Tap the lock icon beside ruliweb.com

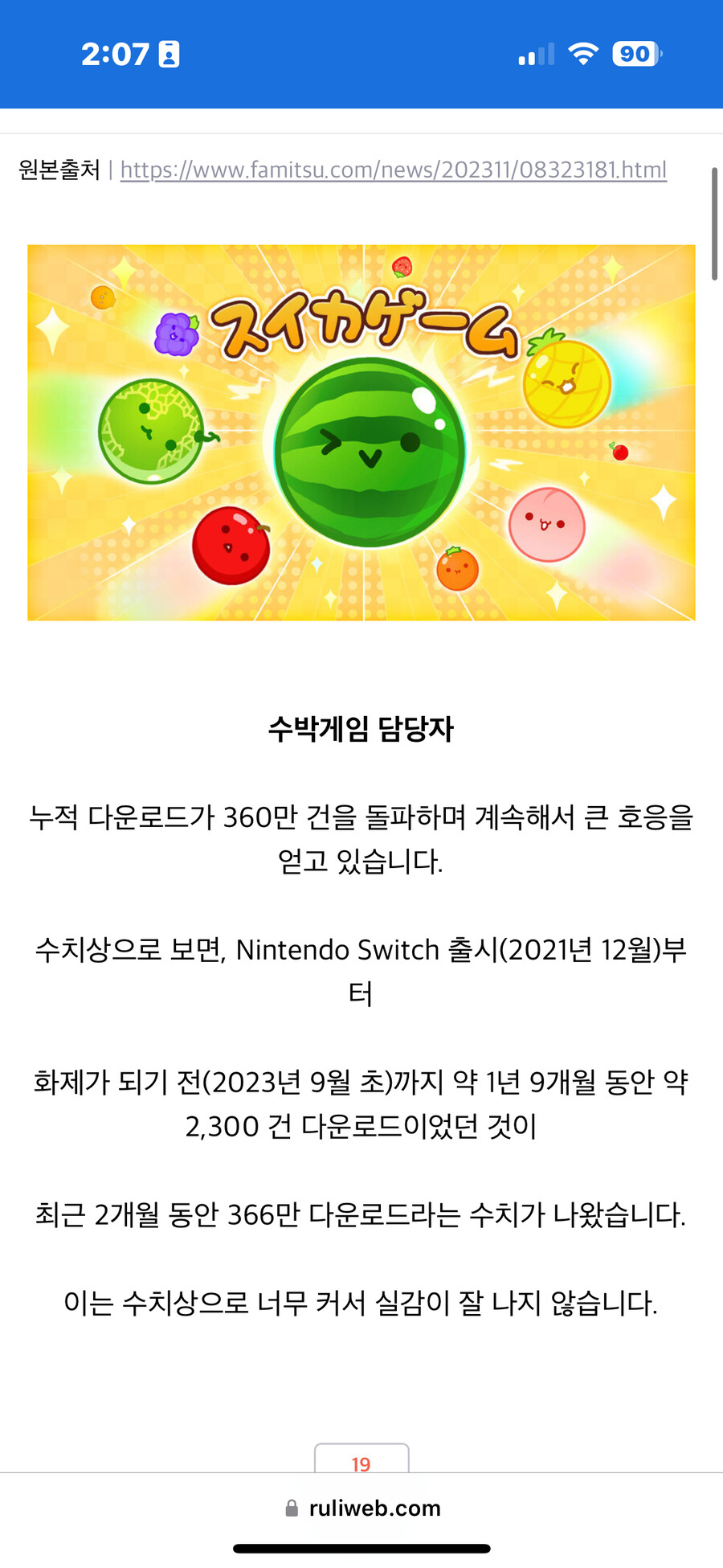click(289, 1508)
